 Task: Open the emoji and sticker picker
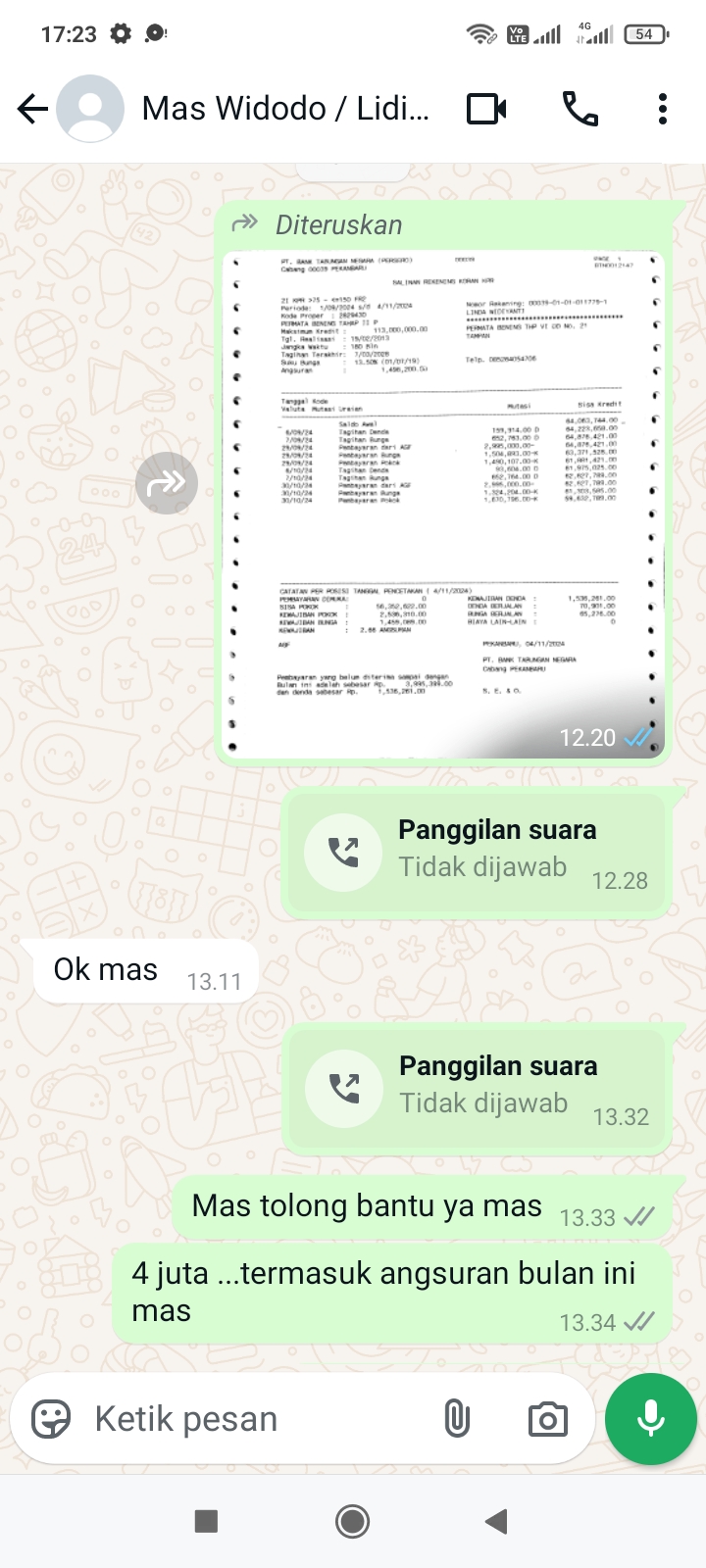[51, 1418]
